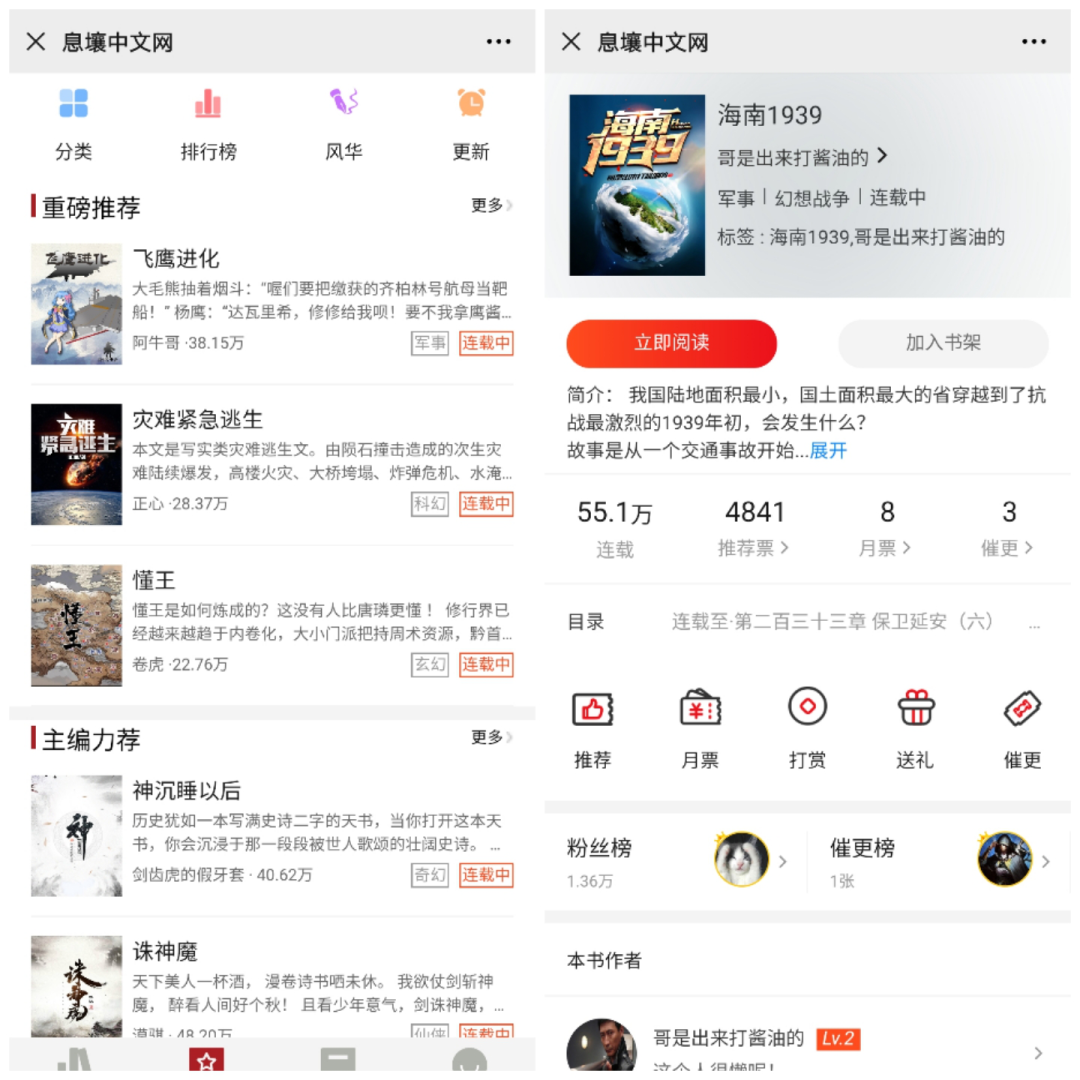1080x1080 pixels.
Task: Tap the 月票 ticket icon
Action: (700, 729)
